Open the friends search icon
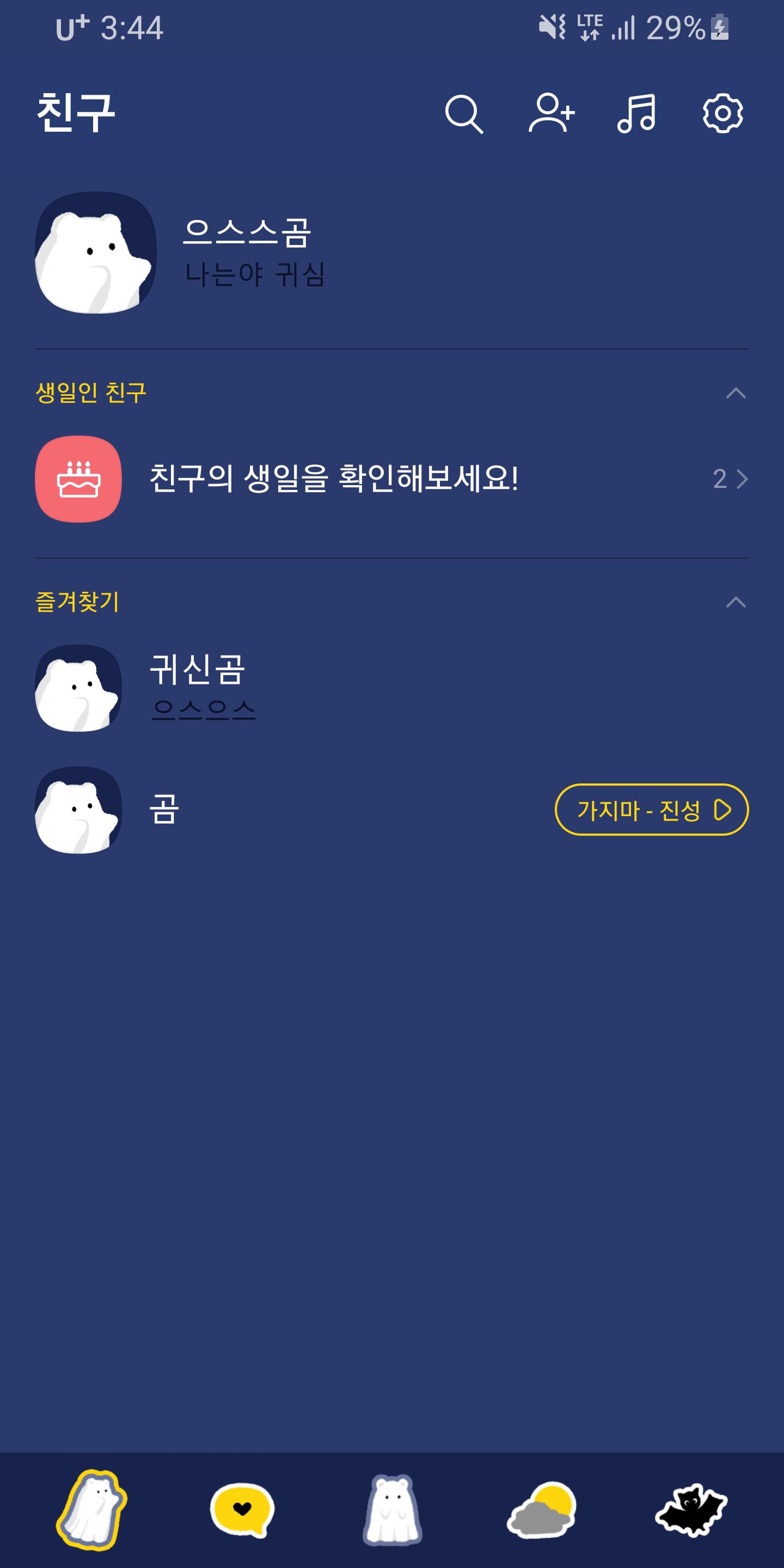 pos(466,113)
